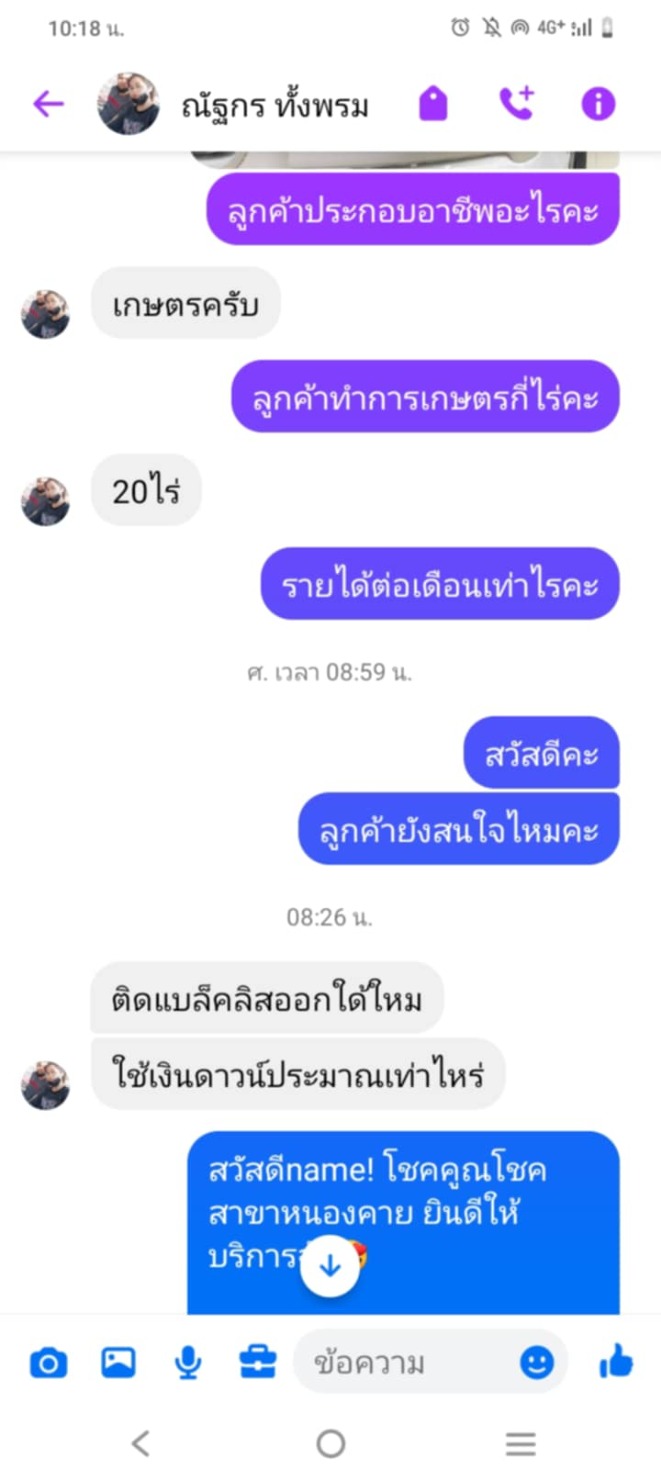Open the briefcase business tools
Screen dimensions: 661x1480
258,1362
